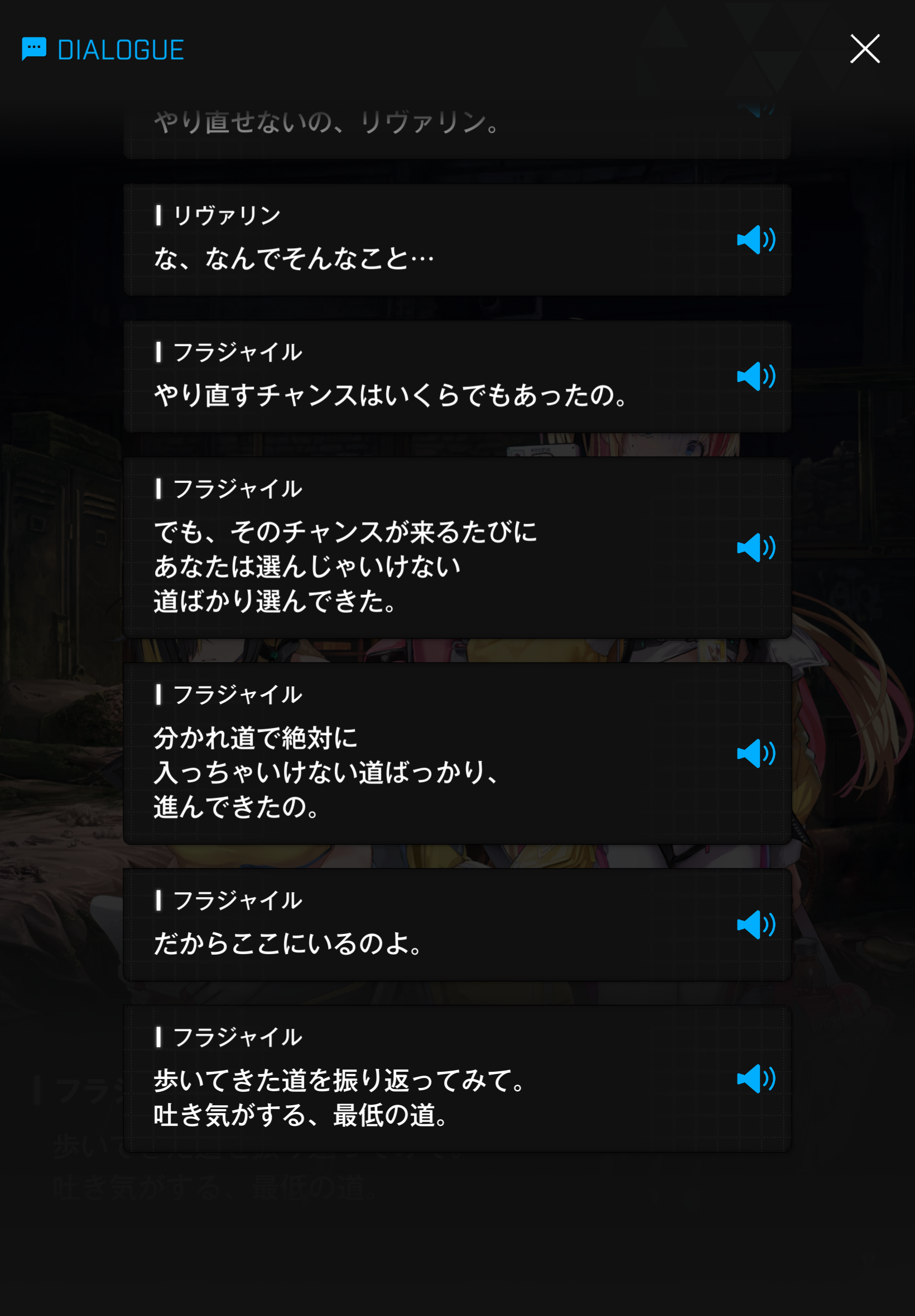Close the dialogue log
The height and width of the screenshot is (1316, 915).
[x=865, y=49]
